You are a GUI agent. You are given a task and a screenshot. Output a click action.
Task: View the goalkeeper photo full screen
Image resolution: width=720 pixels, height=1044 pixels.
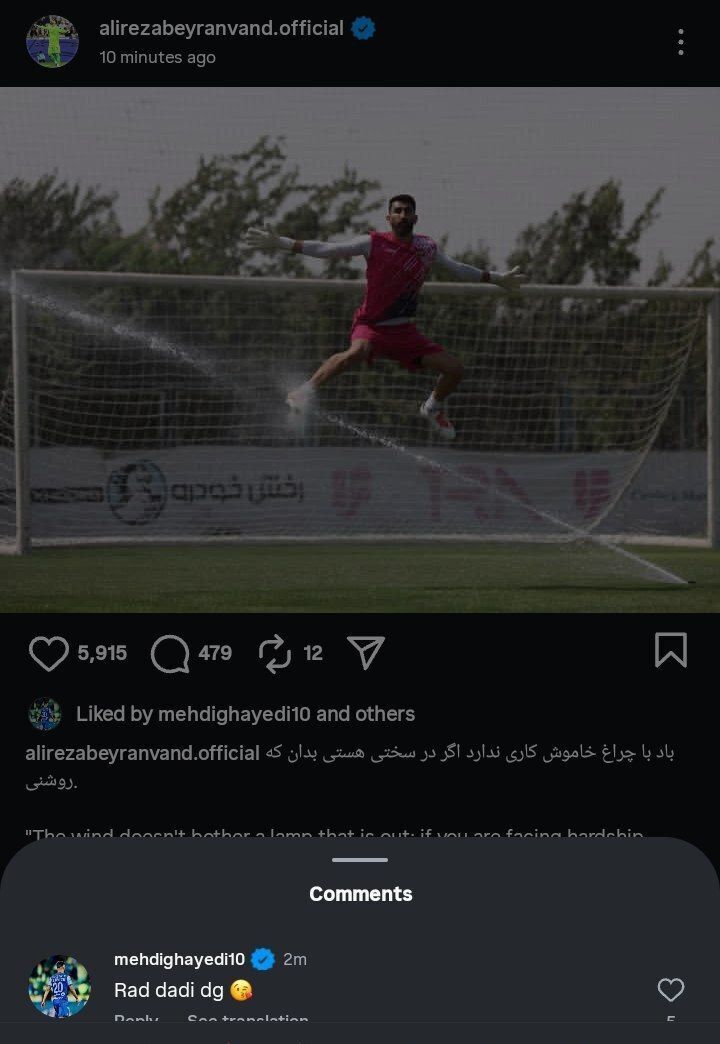tap(360, 349)
